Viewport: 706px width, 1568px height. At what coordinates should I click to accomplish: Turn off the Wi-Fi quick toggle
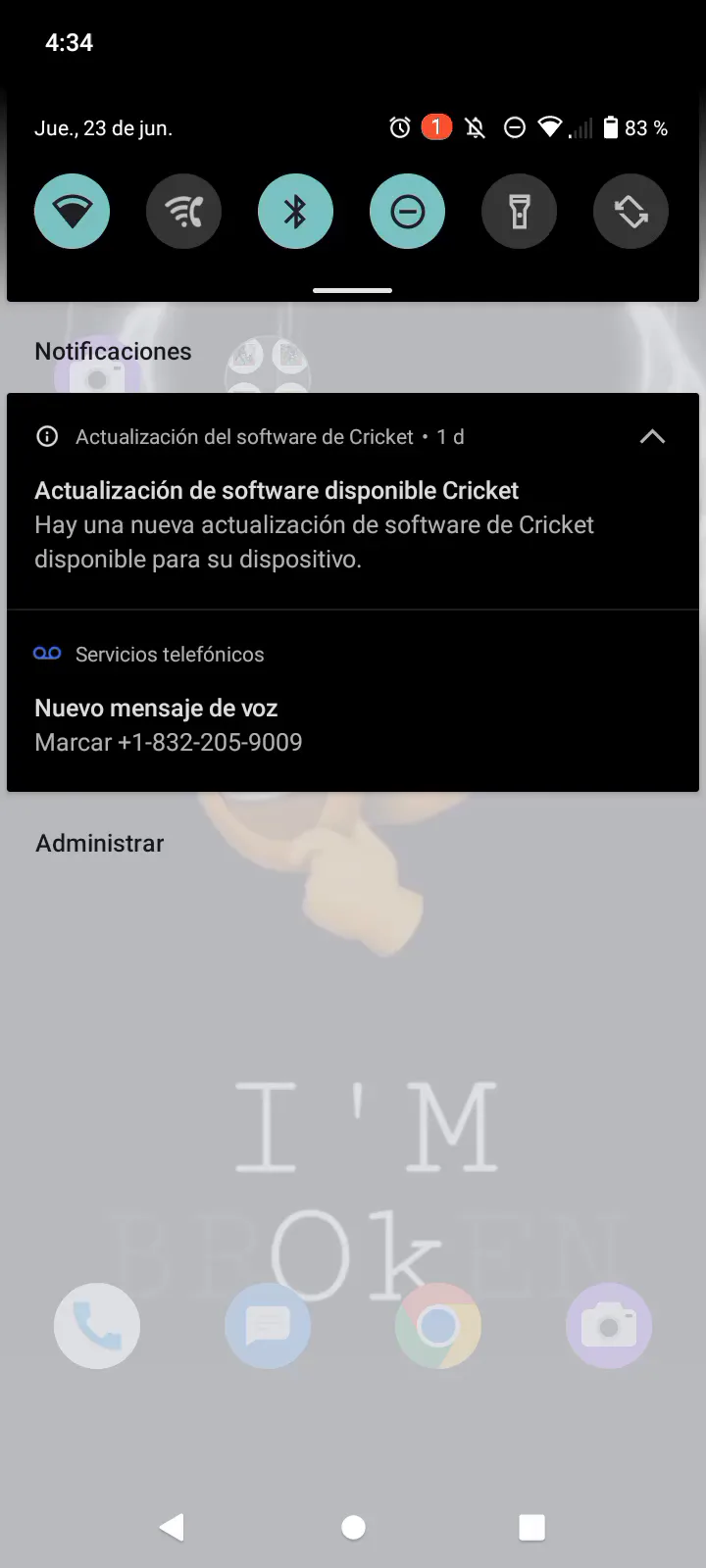click(x=72, y=212)
